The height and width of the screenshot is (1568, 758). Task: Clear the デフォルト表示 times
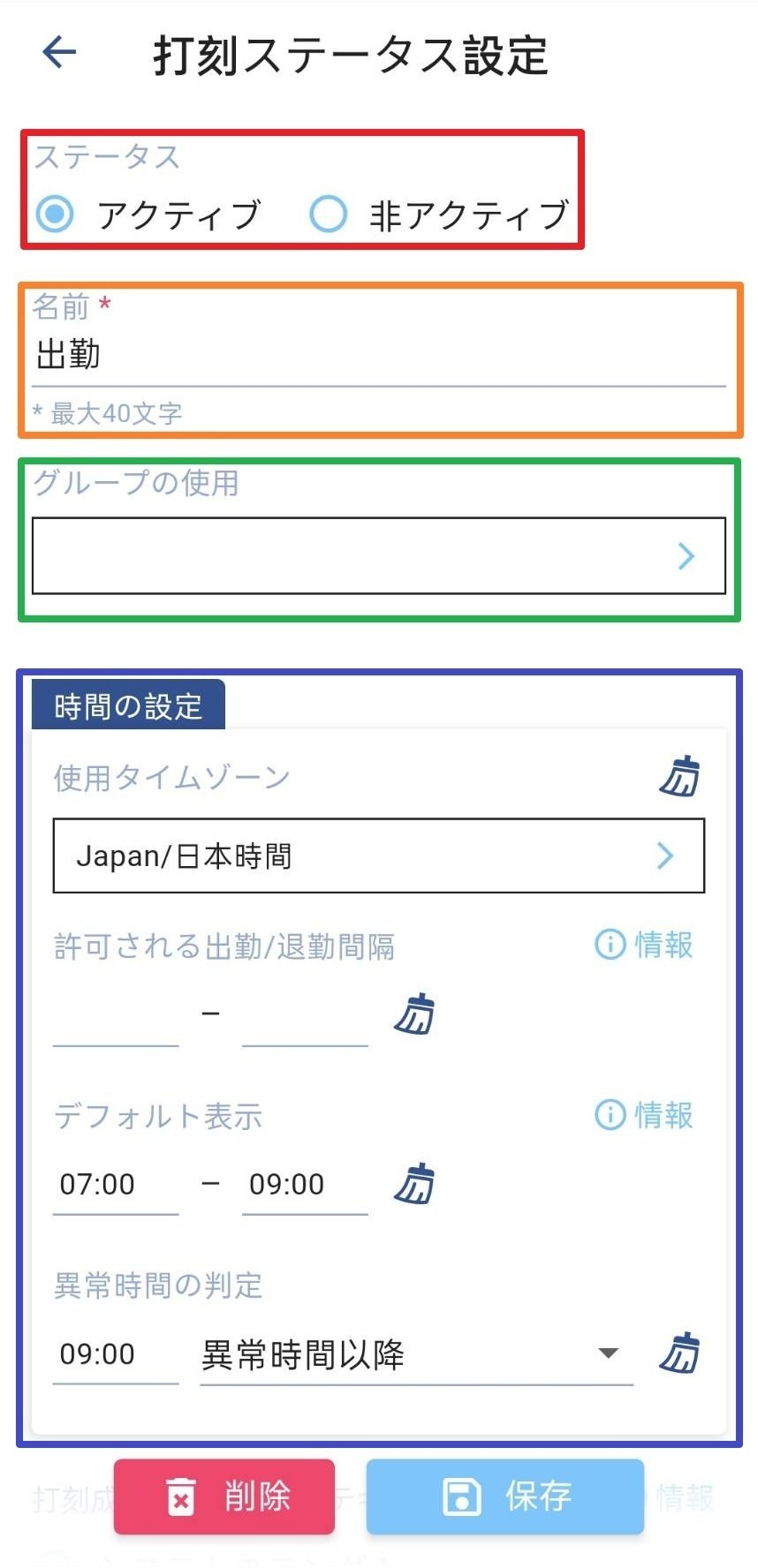[414, 1183]
